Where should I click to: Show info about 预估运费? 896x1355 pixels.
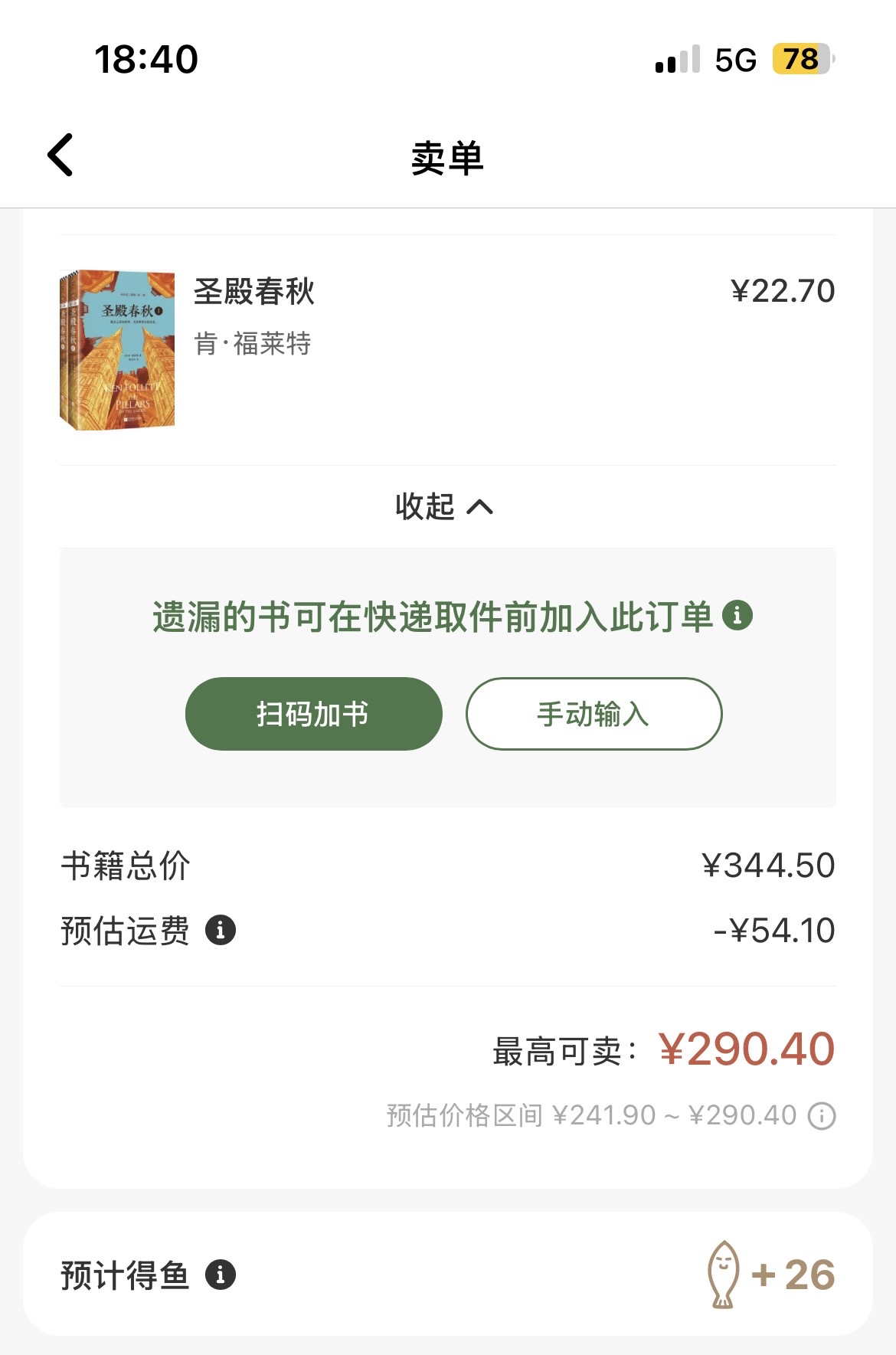(221, 930)
